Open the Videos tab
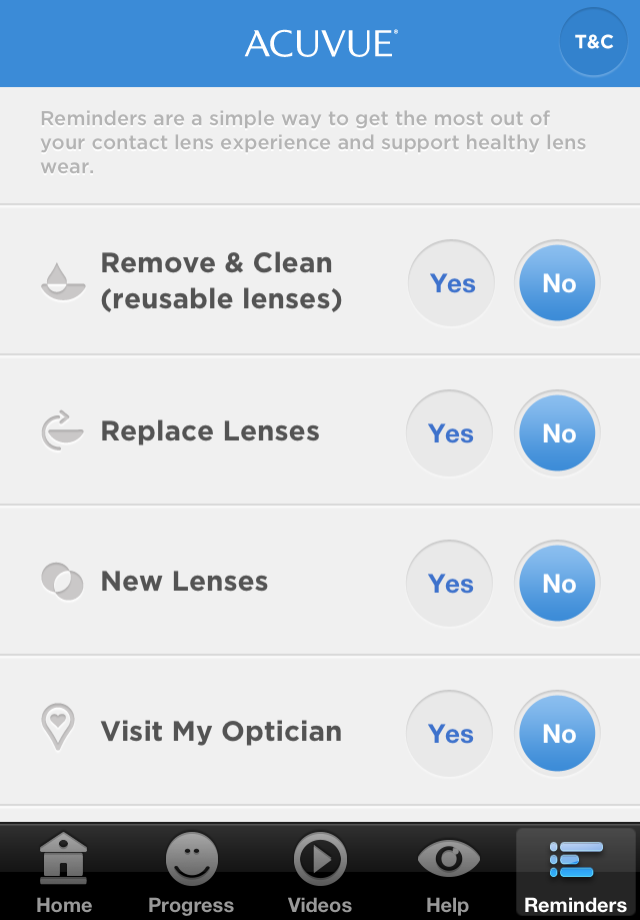The image size is (640, 920). pos(320,872)
